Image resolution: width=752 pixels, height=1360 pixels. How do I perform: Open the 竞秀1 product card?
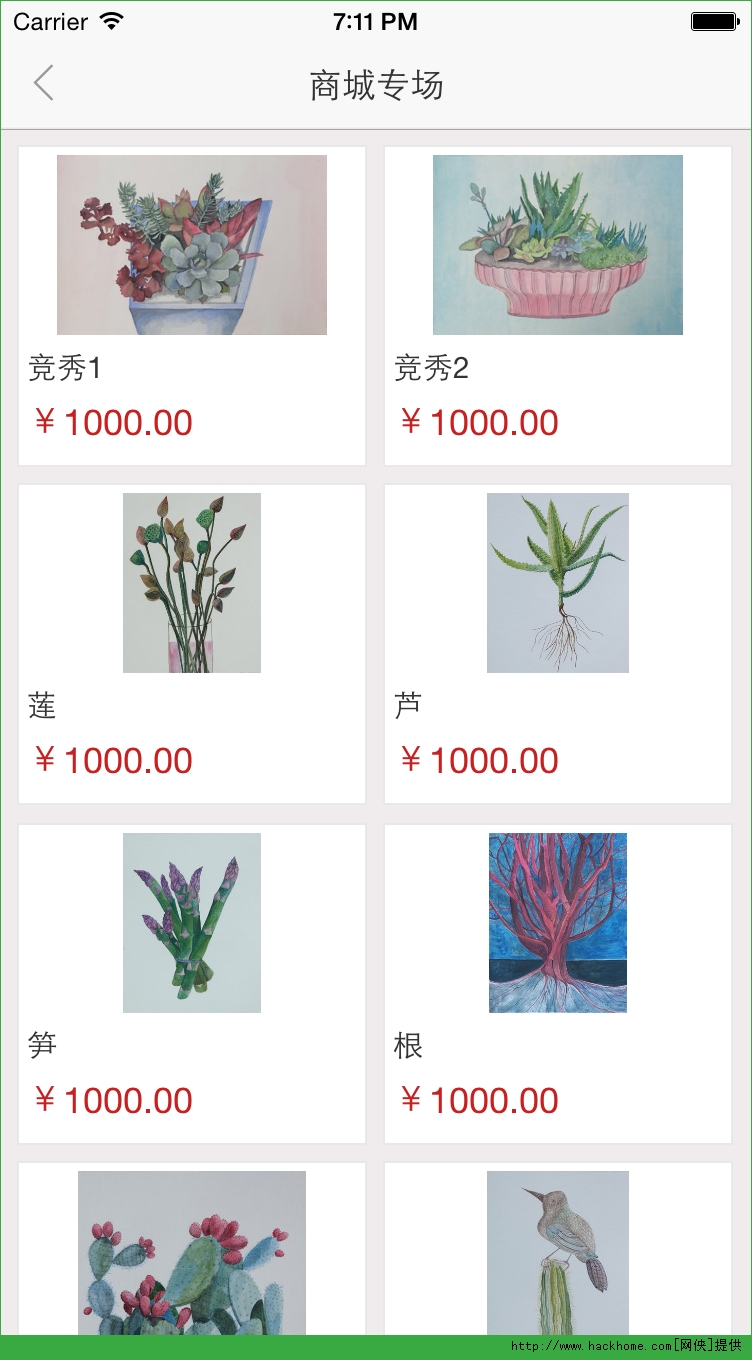(192, 305)
